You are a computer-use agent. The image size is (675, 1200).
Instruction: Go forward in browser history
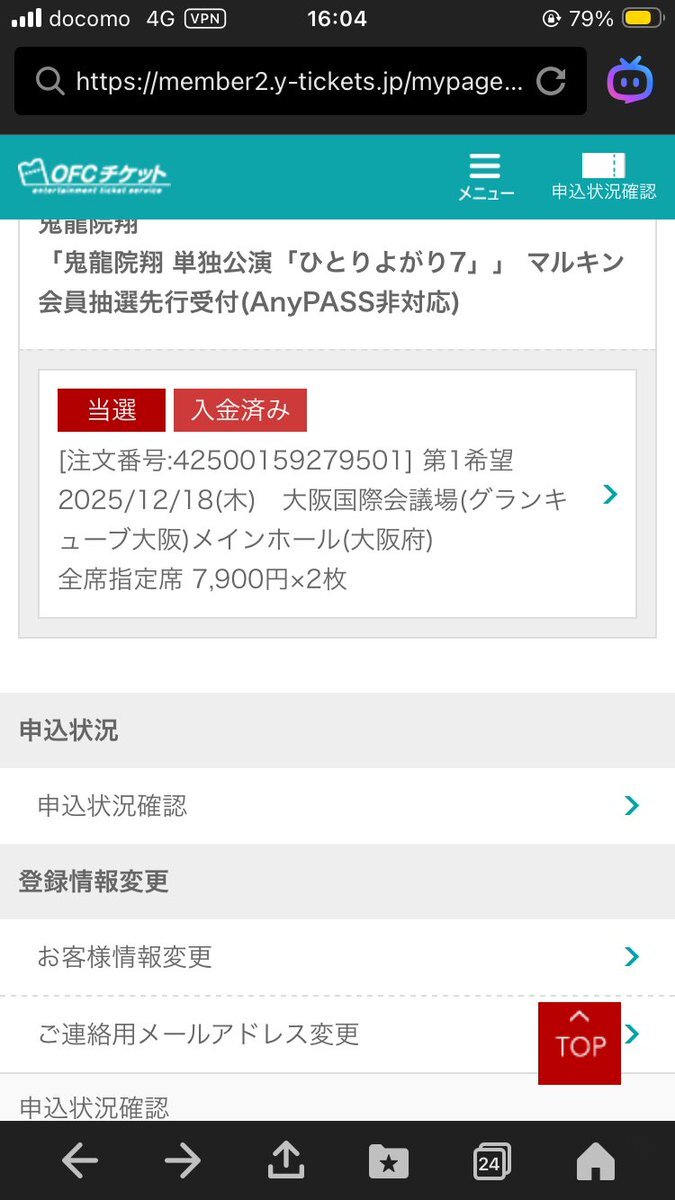(x=183, y=1161)
